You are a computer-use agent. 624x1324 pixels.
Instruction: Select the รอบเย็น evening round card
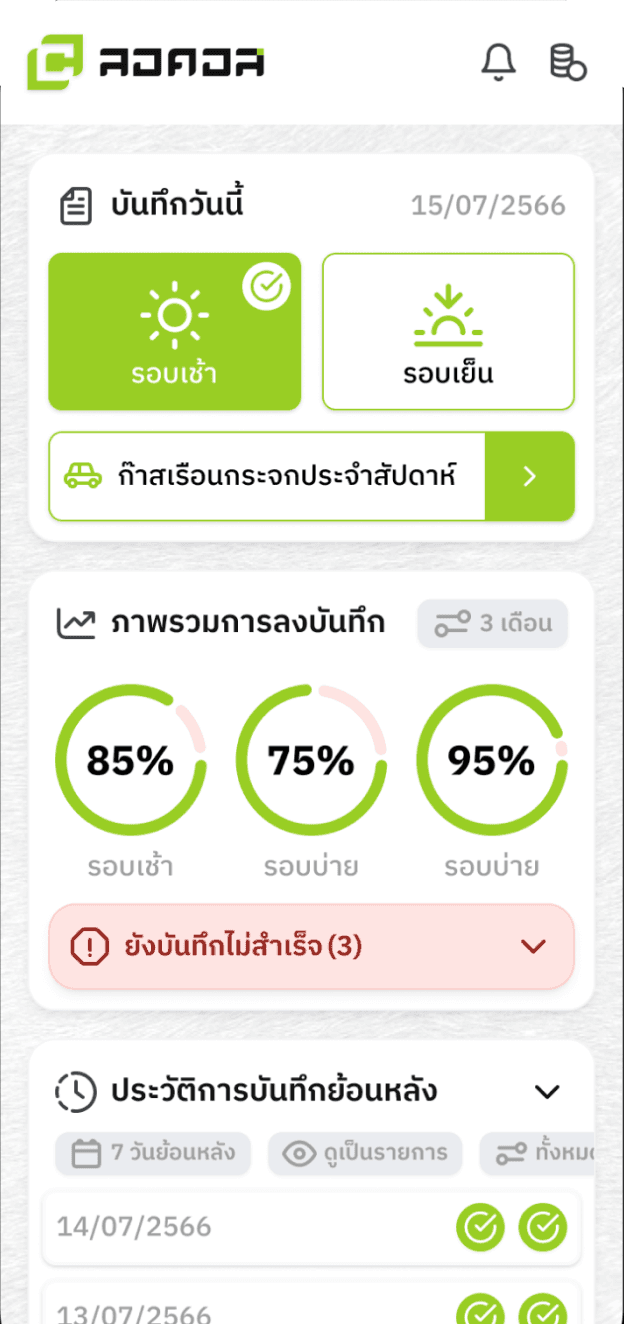[x=448, y=331]
